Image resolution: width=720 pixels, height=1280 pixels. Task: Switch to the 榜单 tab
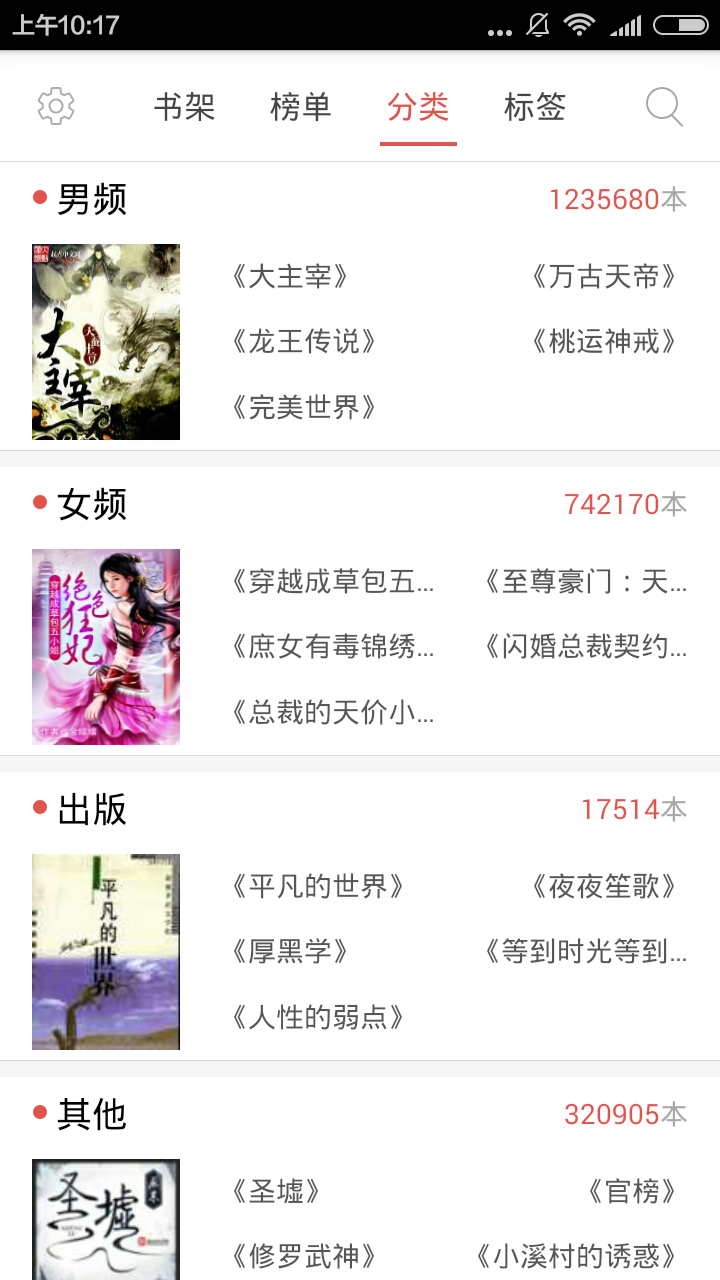pyautogui.click(x=301, y=108)
